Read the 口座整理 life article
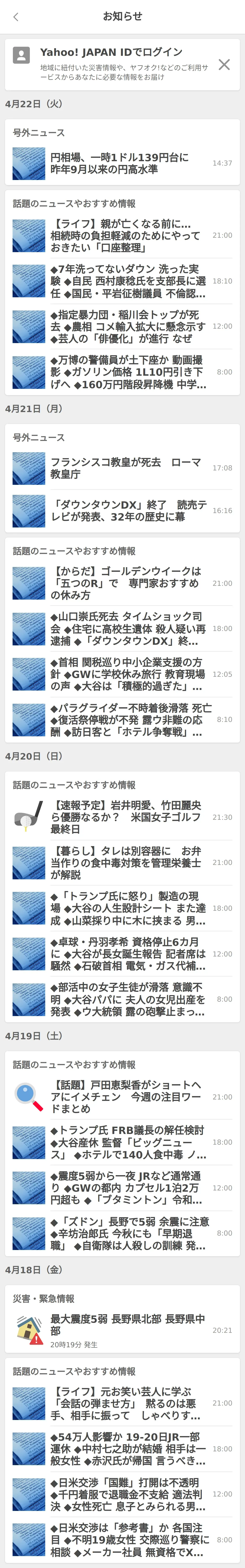Screen dimensions: 245x1568 (x=122, y=236)
